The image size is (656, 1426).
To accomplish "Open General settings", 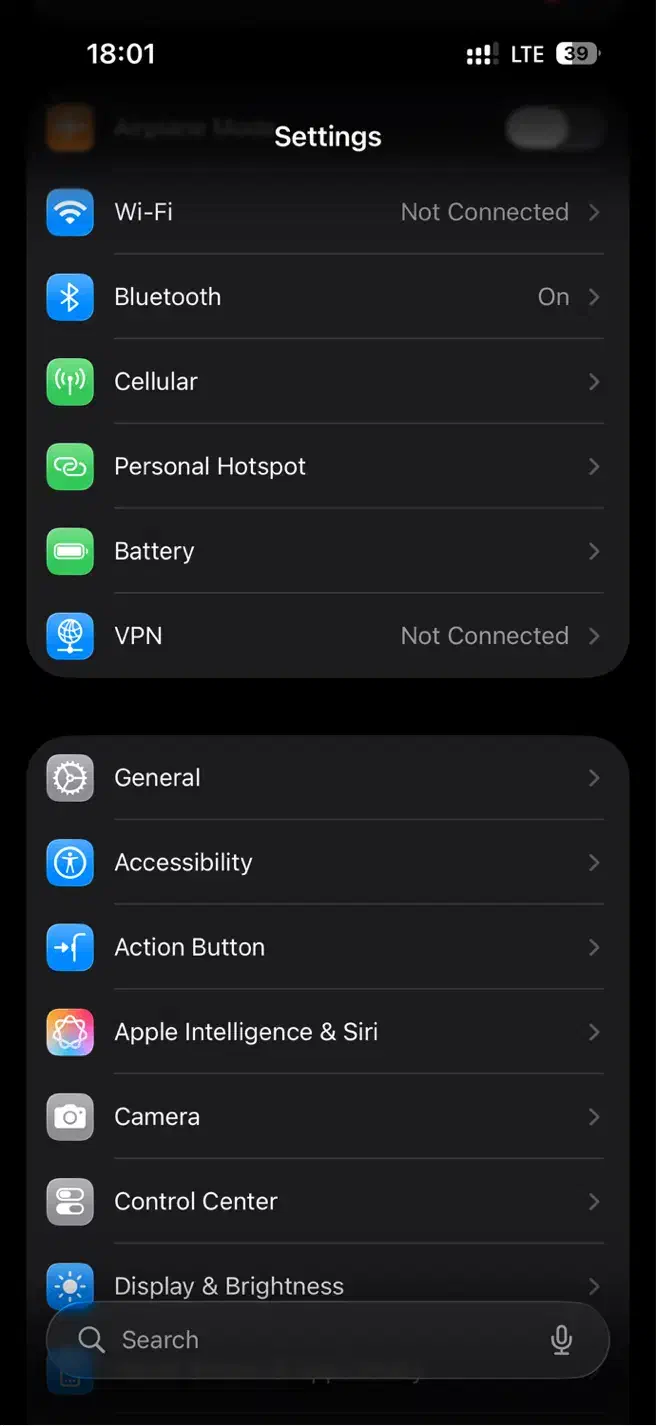I will (327, 778).
